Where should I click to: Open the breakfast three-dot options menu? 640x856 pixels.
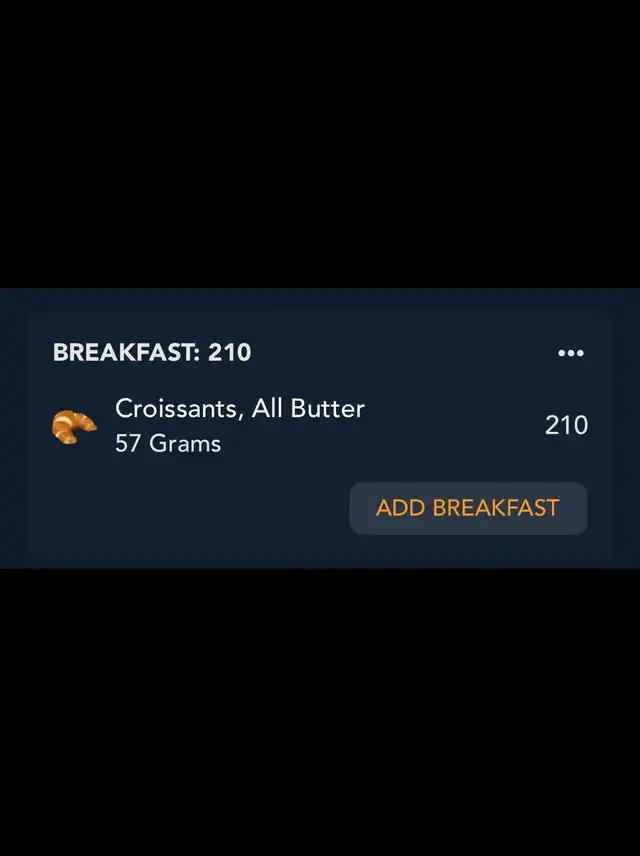point(570,353)
